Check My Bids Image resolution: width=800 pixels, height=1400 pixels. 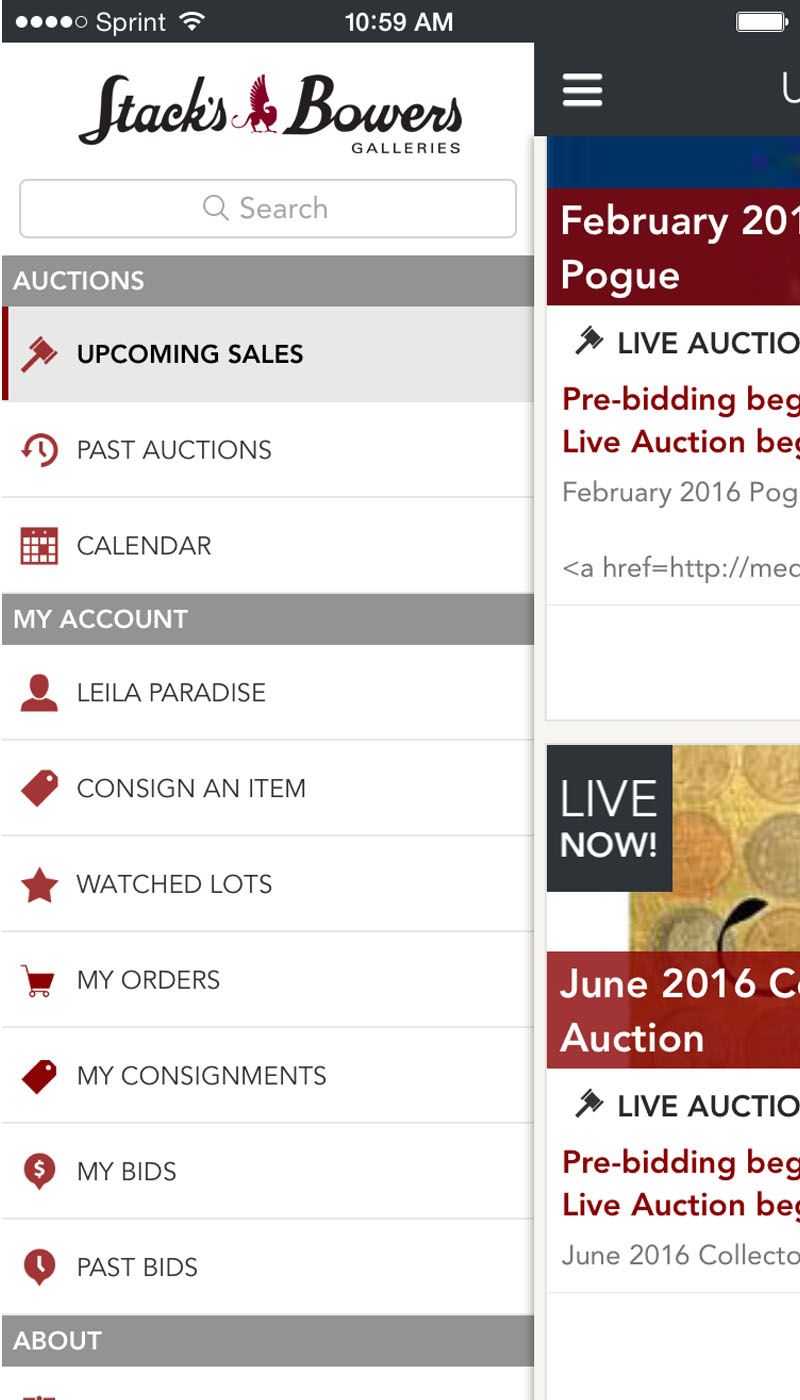(x=268, y=1171)
